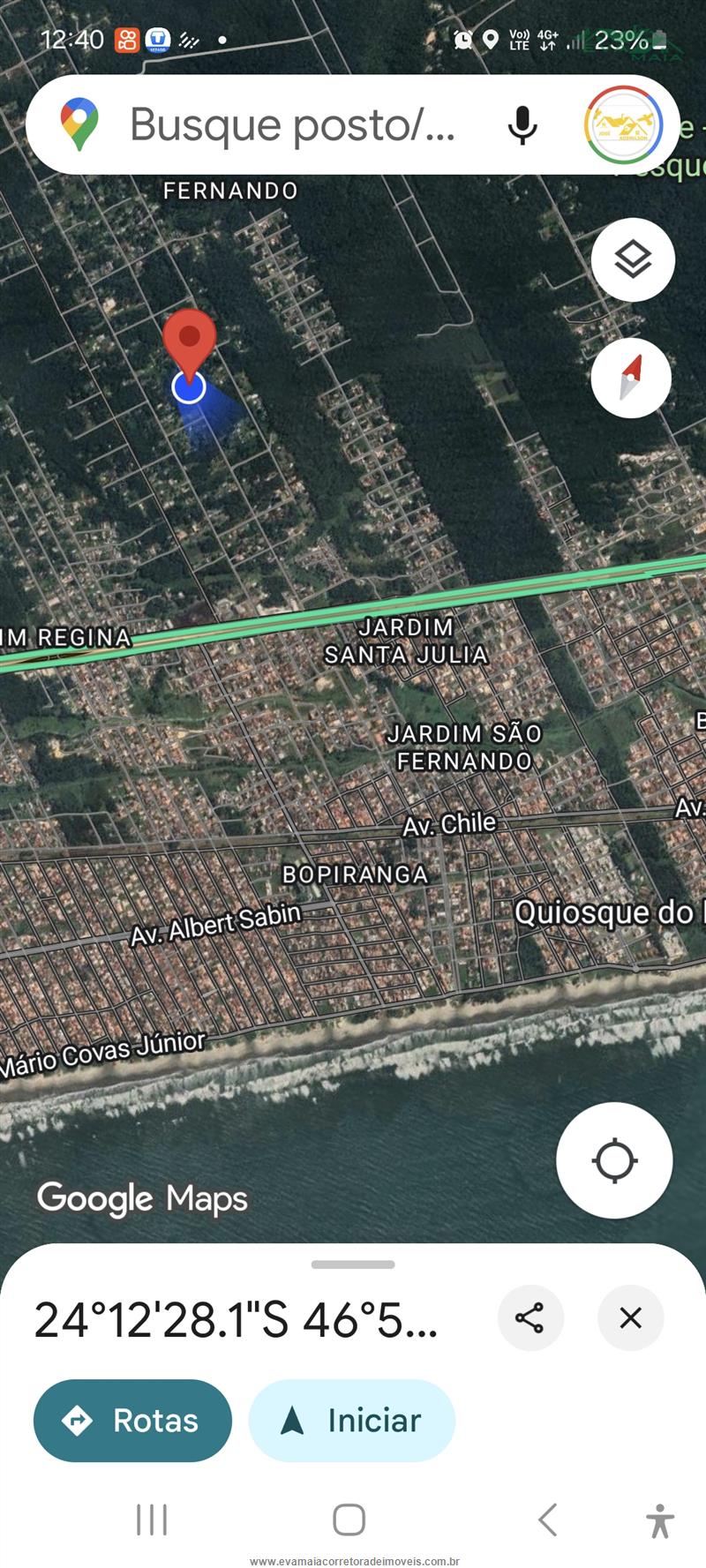Close the coordinates panel
This screenshot has height=1568, width=706.
pos(630,1317)
